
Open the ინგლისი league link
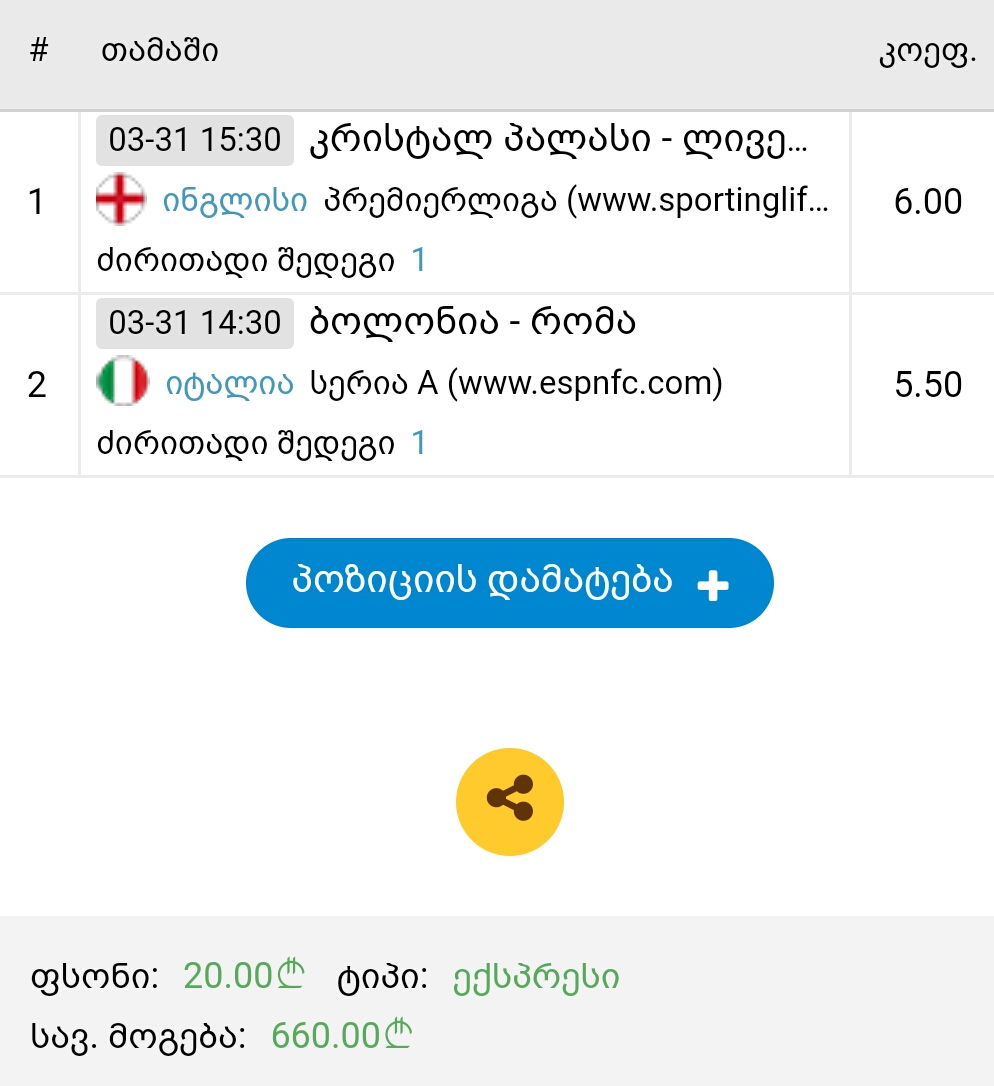(235, 201)
